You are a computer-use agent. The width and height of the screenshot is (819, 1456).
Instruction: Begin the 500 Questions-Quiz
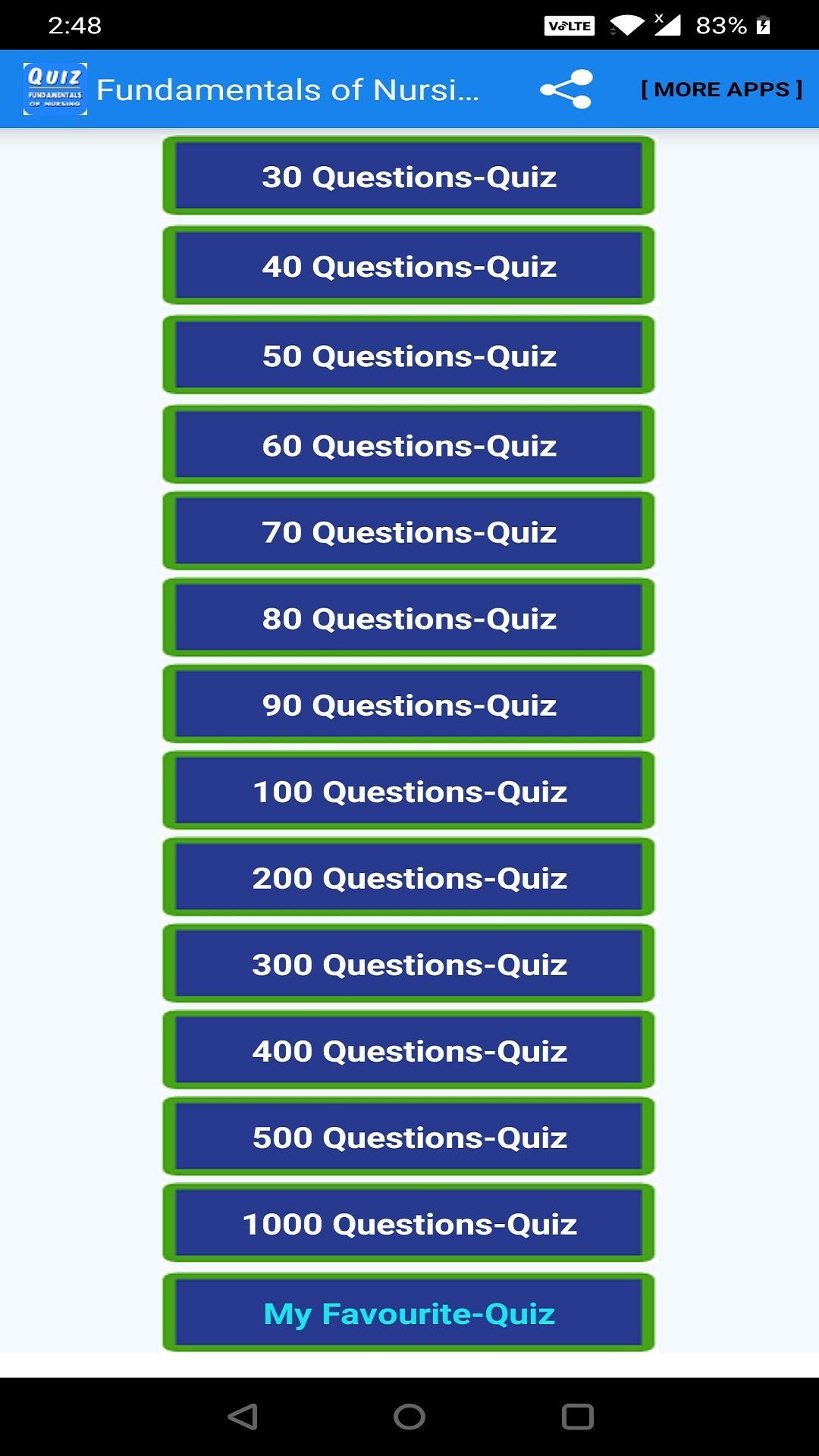tap(409, 1137)
